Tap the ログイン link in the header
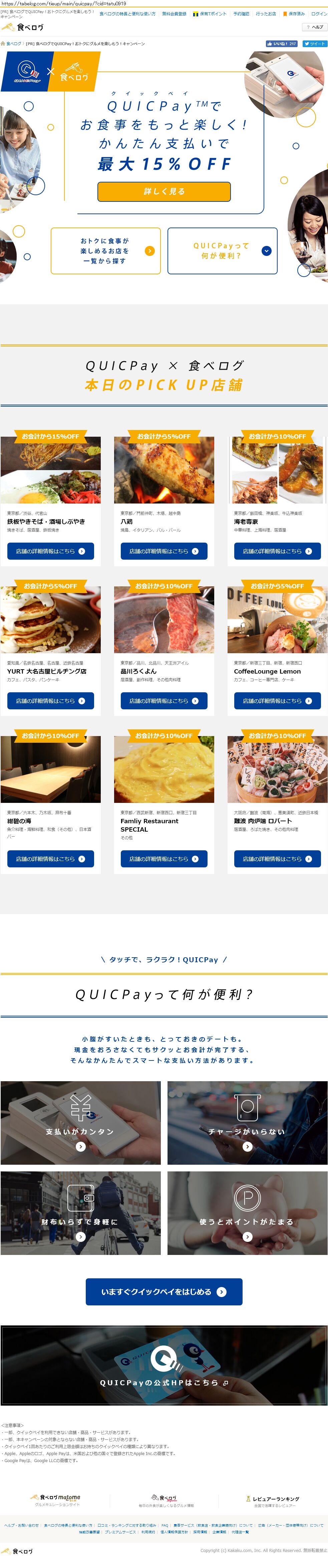328x1568 pixels. click(319, 13)
